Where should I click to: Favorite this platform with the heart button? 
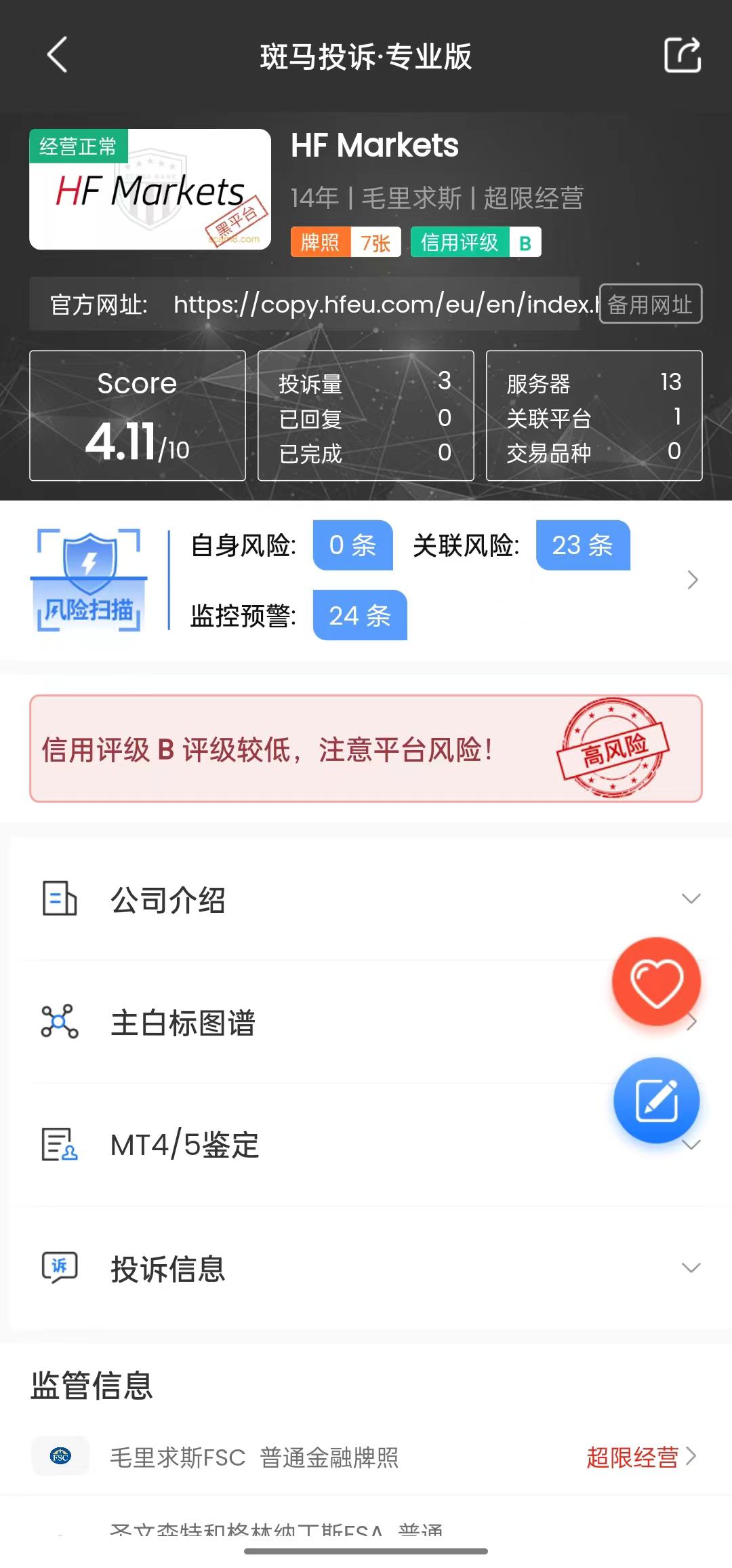coord(656,981)
